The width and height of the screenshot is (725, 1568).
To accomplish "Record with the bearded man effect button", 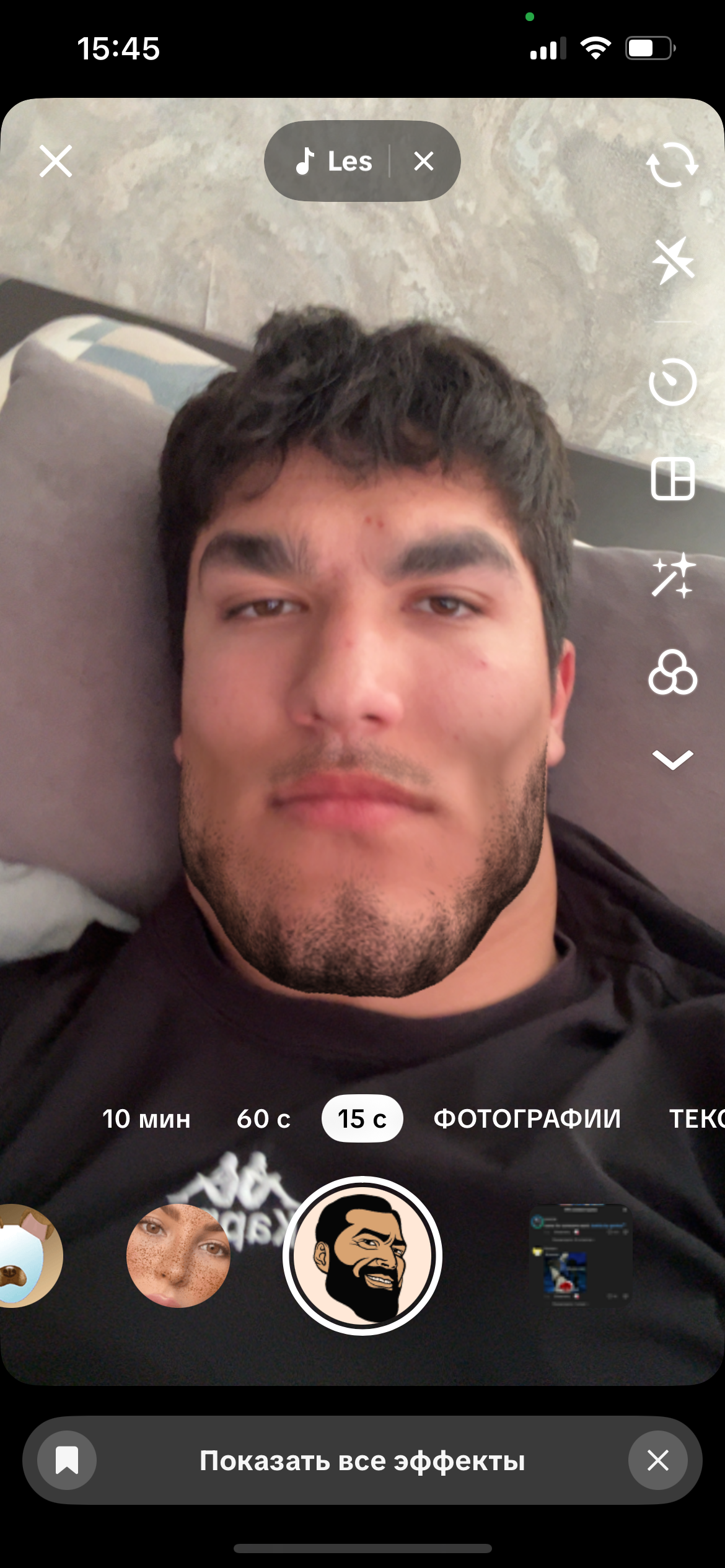I will tap(362, 1256).
